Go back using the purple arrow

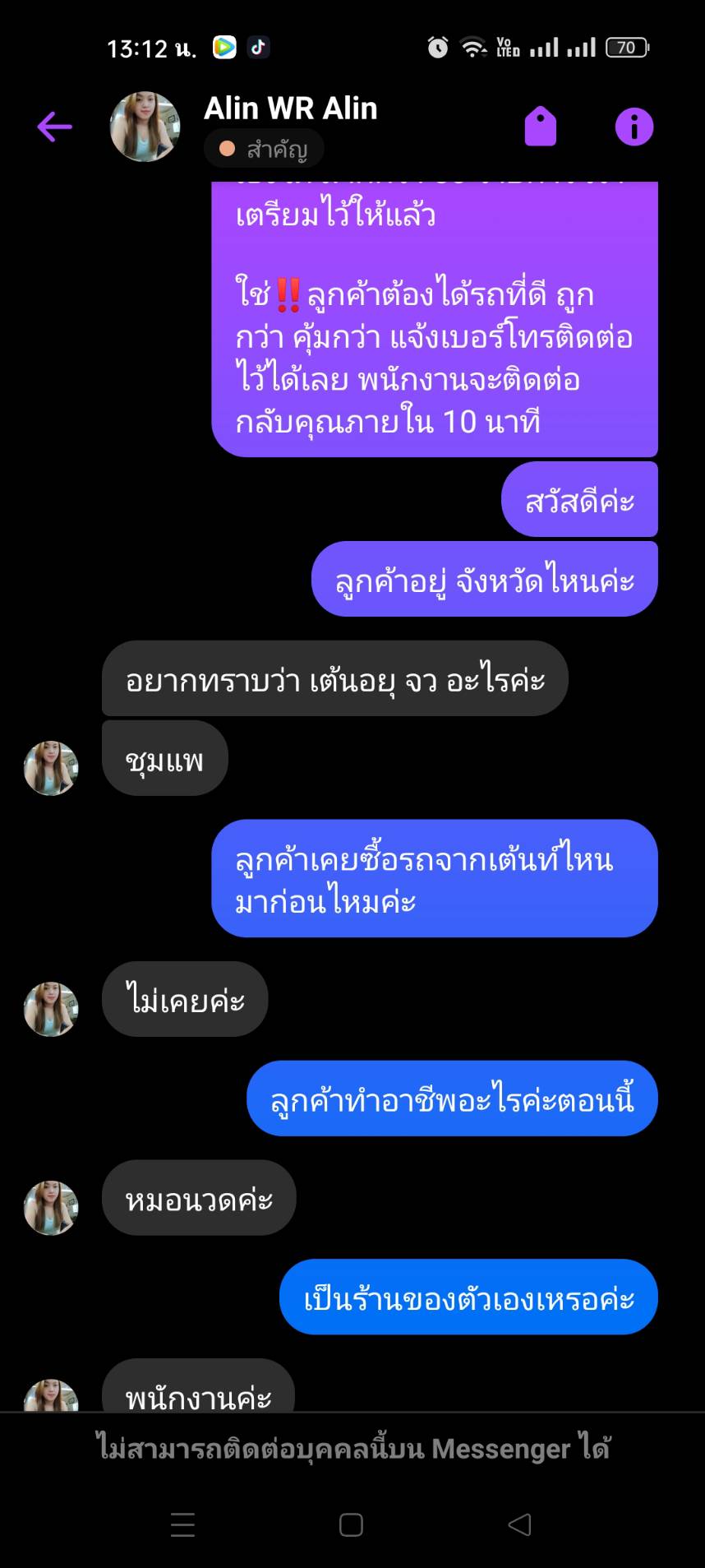pos(55,127)
